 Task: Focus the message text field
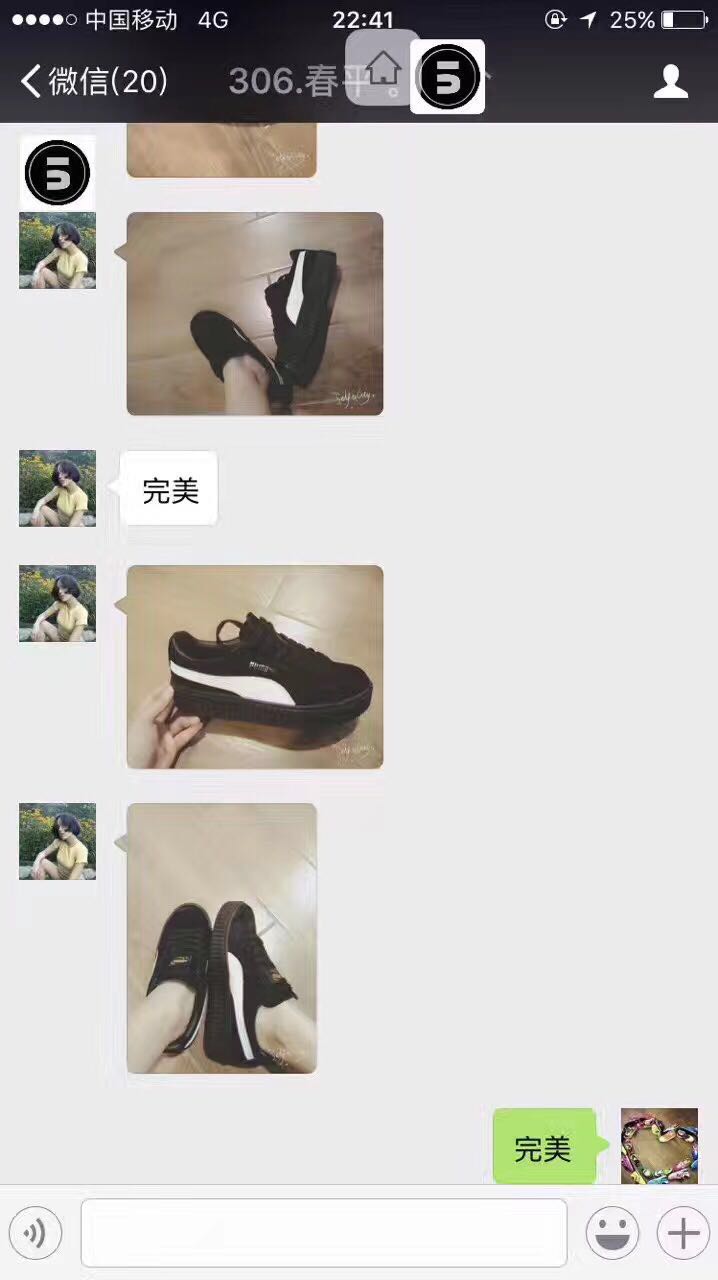(323, 1233)
